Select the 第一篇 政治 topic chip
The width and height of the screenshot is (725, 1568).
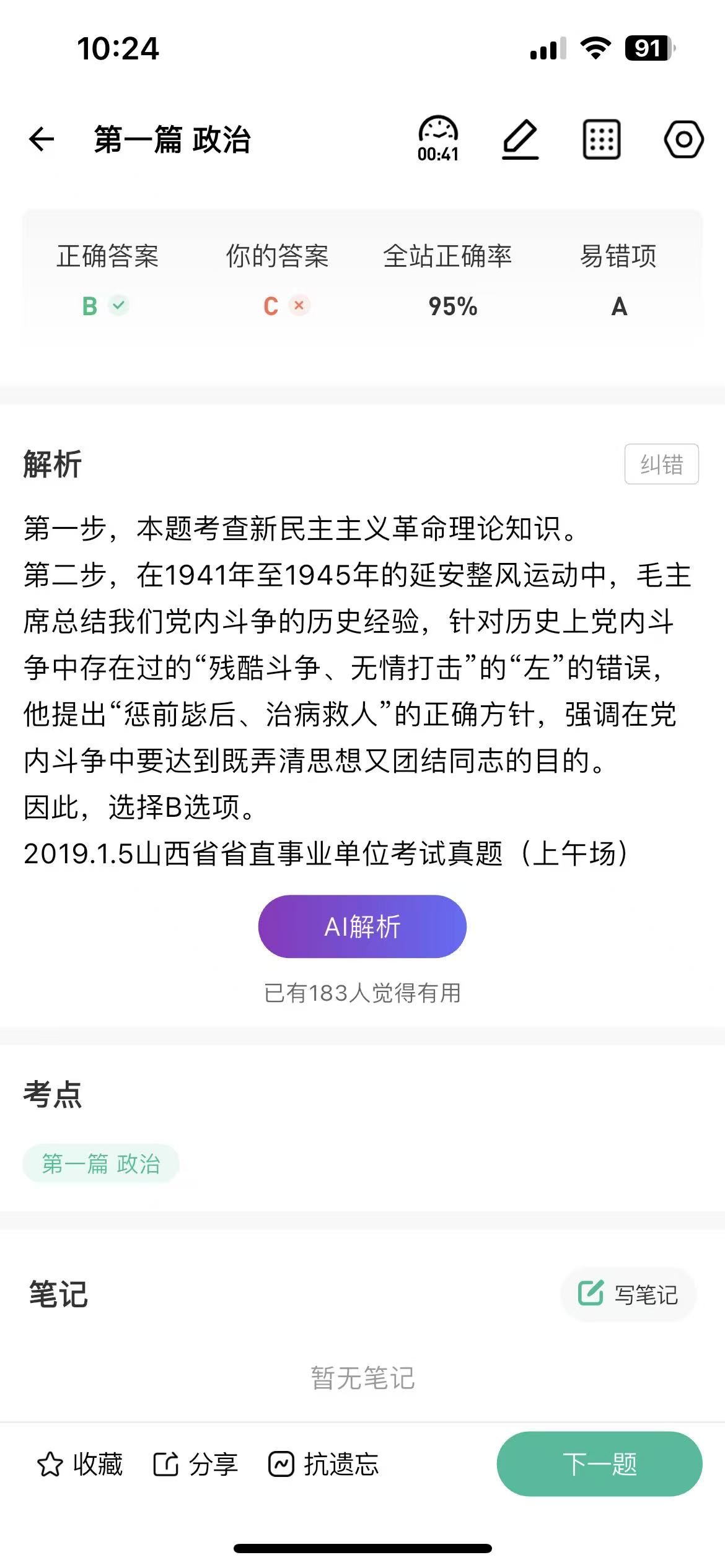tap(101, 1164)
